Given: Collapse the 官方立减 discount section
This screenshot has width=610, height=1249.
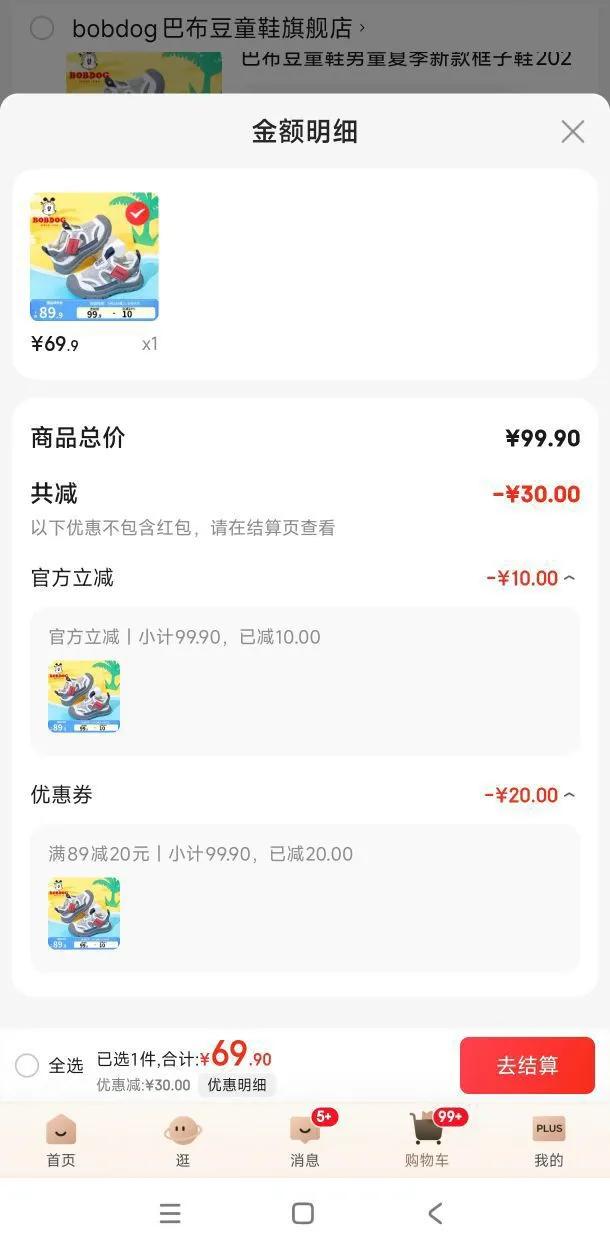Looking at the screenshot, I should coord(569,578).
